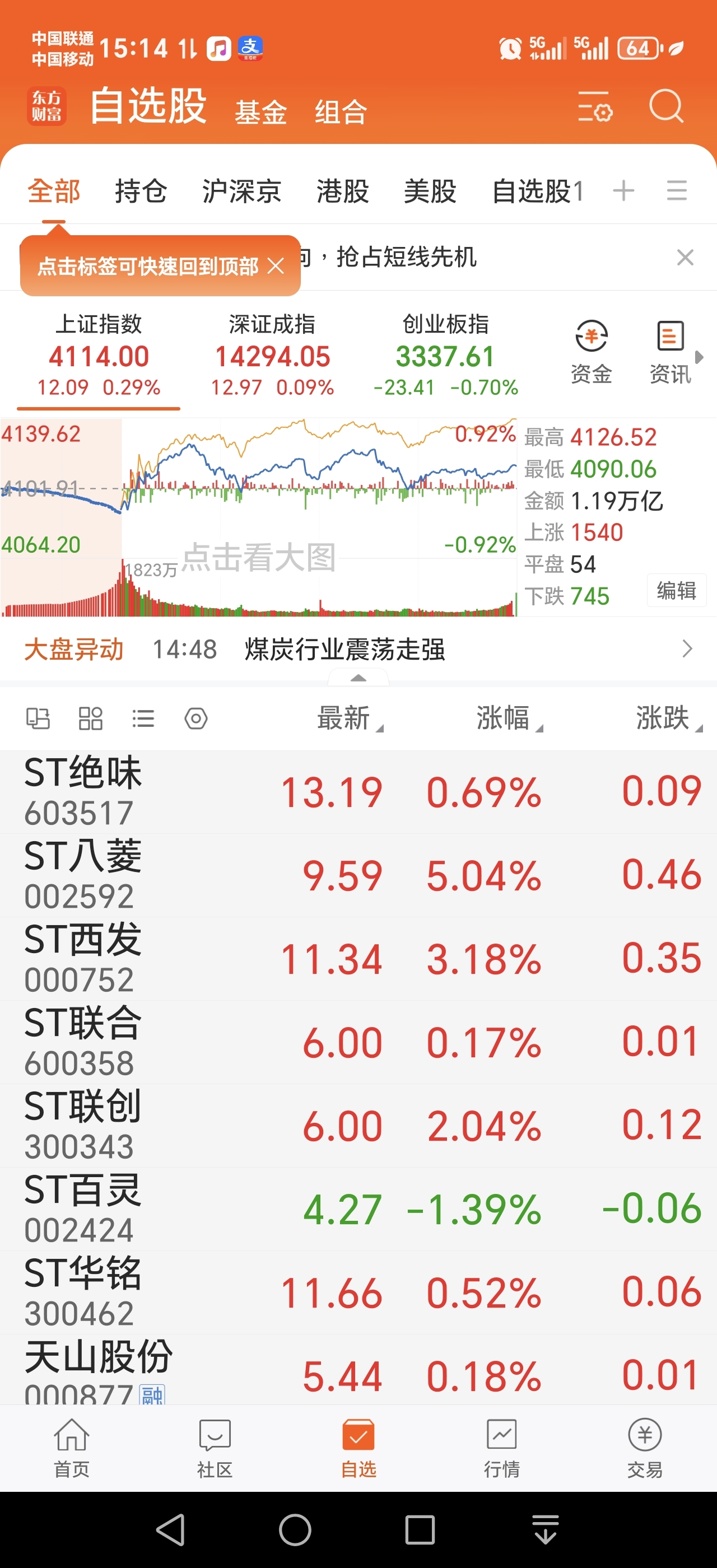Close the 抢占短线先机 banner
This screenshot has width=717, height=1568.
click(x=685, y=258)
